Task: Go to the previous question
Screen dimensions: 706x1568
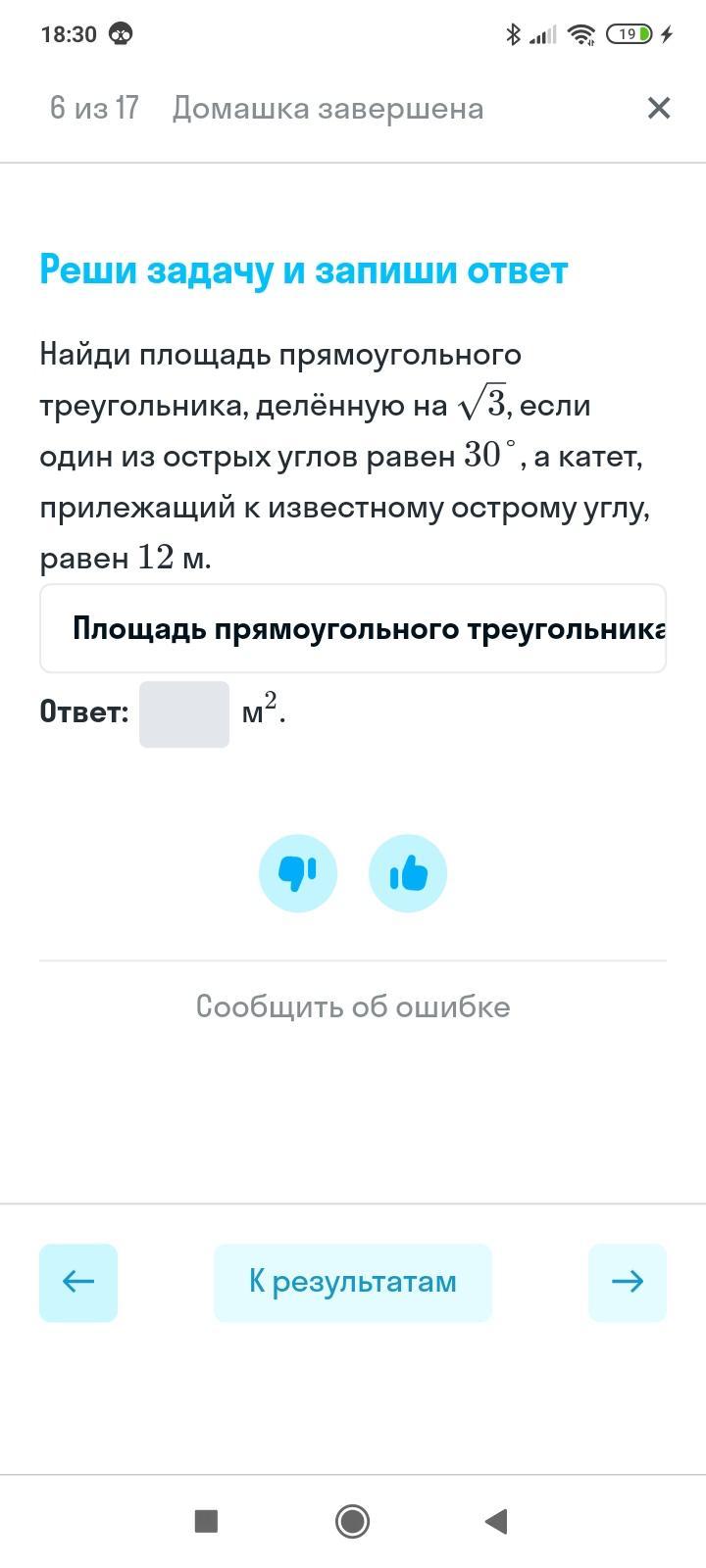Action: (78, 1283)
